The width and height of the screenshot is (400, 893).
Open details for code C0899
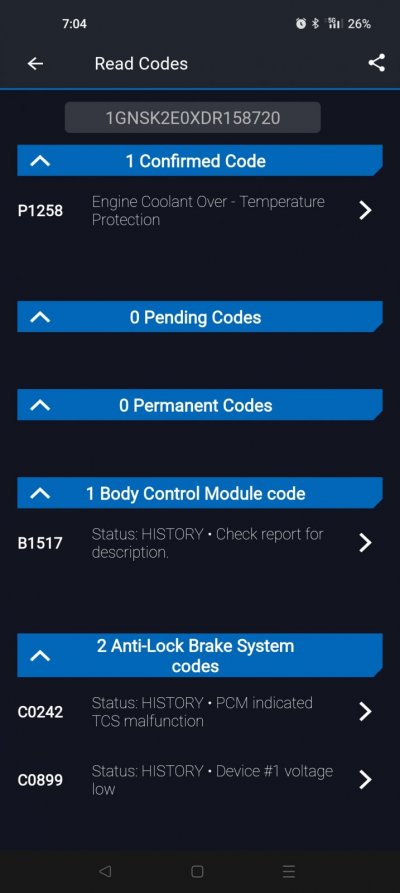(199, 780)
